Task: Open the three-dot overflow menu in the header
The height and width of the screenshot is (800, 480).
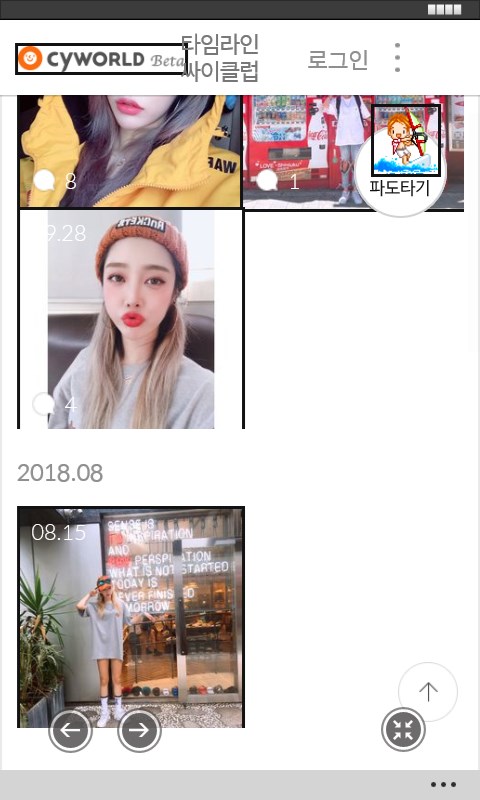Action: 397,58
